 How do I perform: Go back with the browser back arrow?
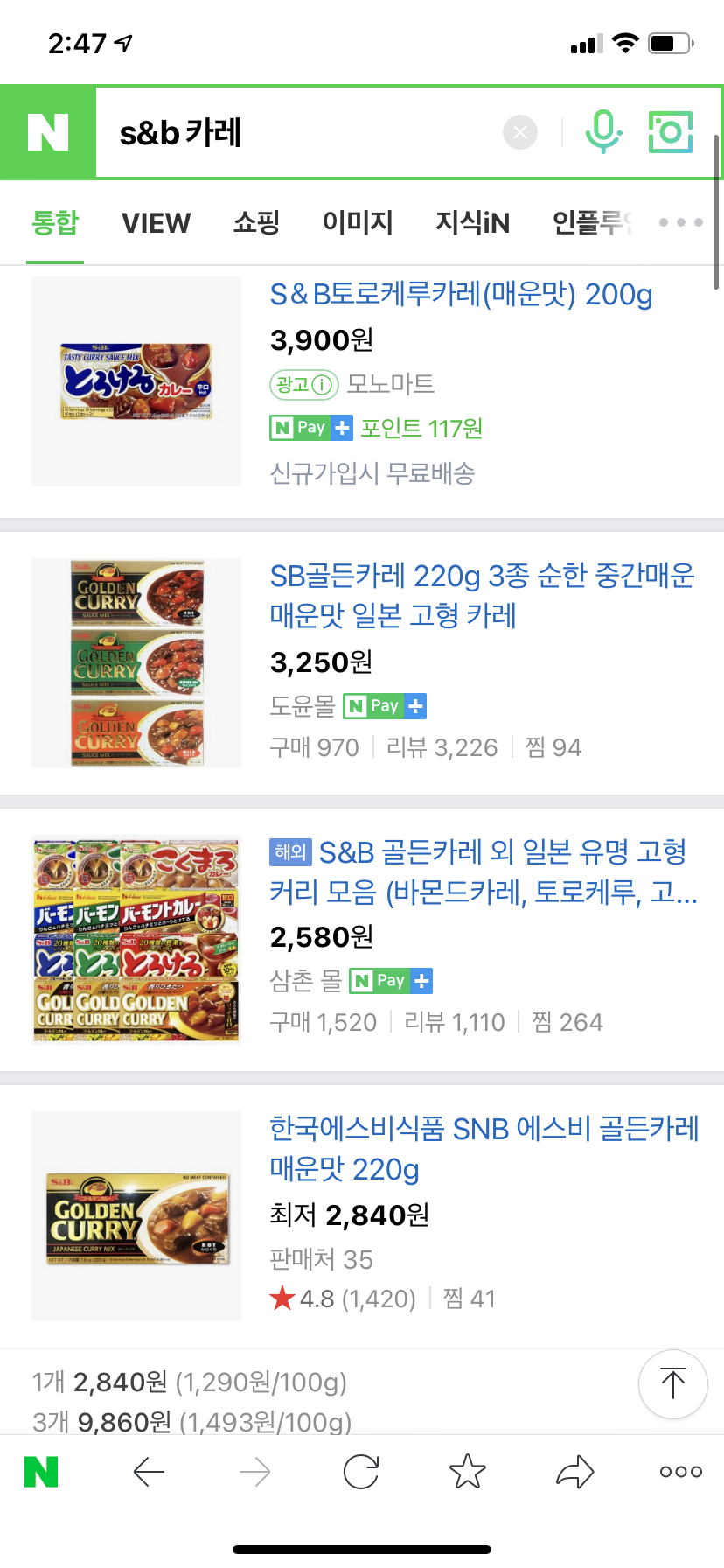[x=149, y=1473]
